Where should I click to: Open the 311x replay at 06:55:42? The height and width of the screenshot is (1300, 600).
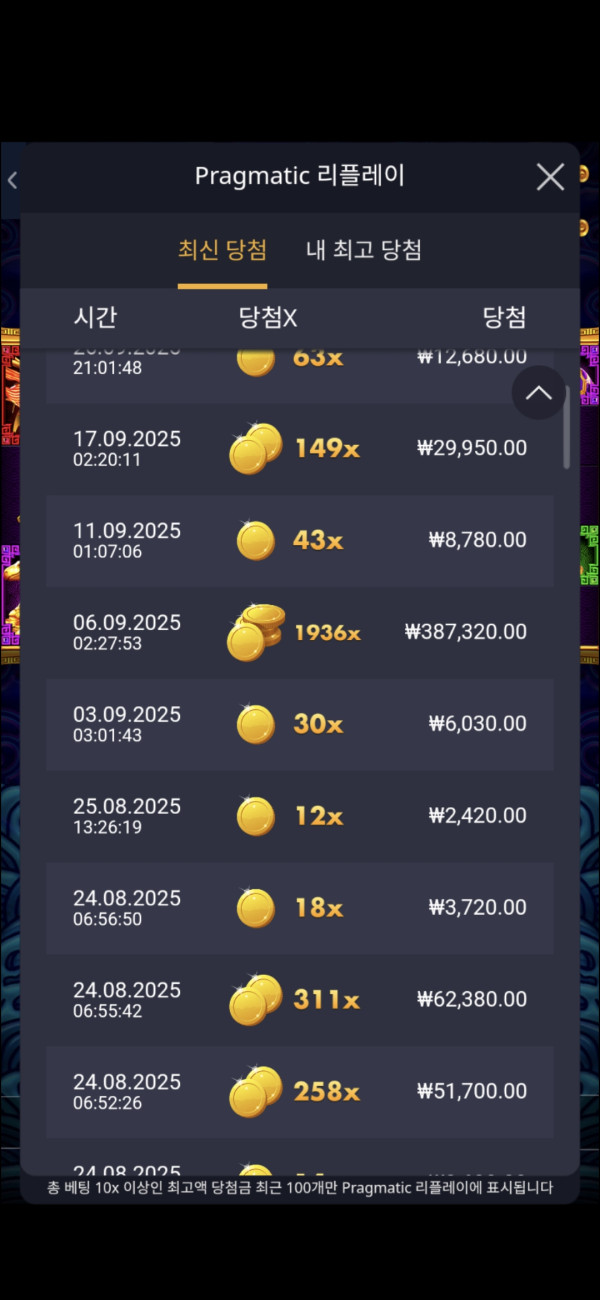(x=300, y=999)
